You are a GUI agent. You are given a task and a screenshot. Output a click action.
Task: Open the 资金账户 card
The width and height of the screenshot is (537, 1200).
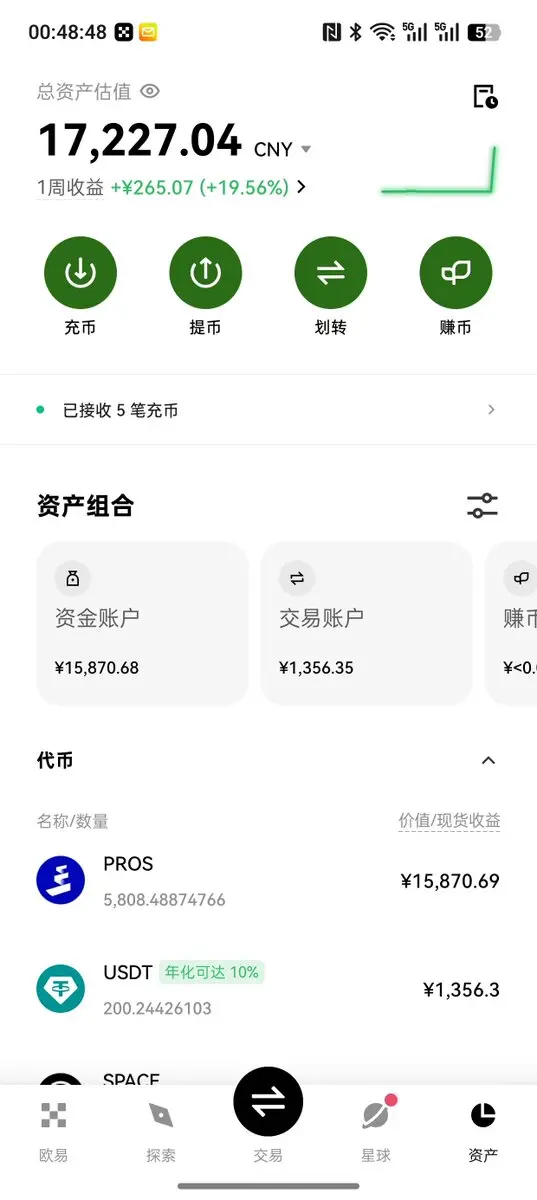[x=142, y=623]
